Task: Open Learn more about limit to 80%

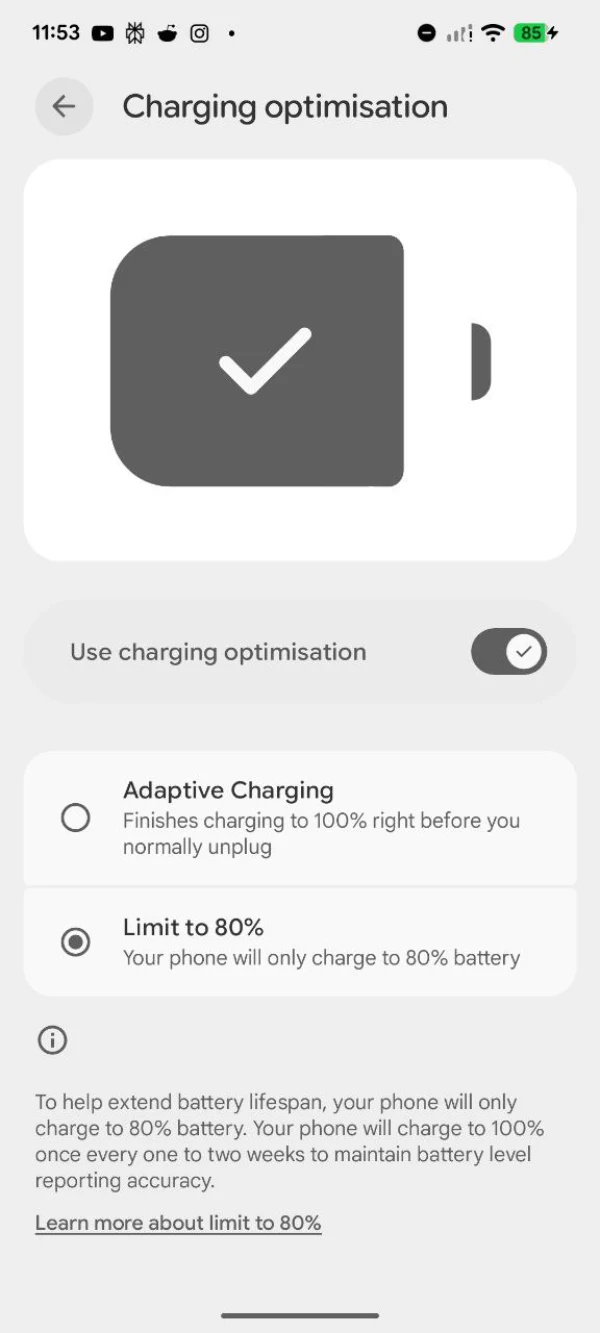Action: [x=178, y=1222]
